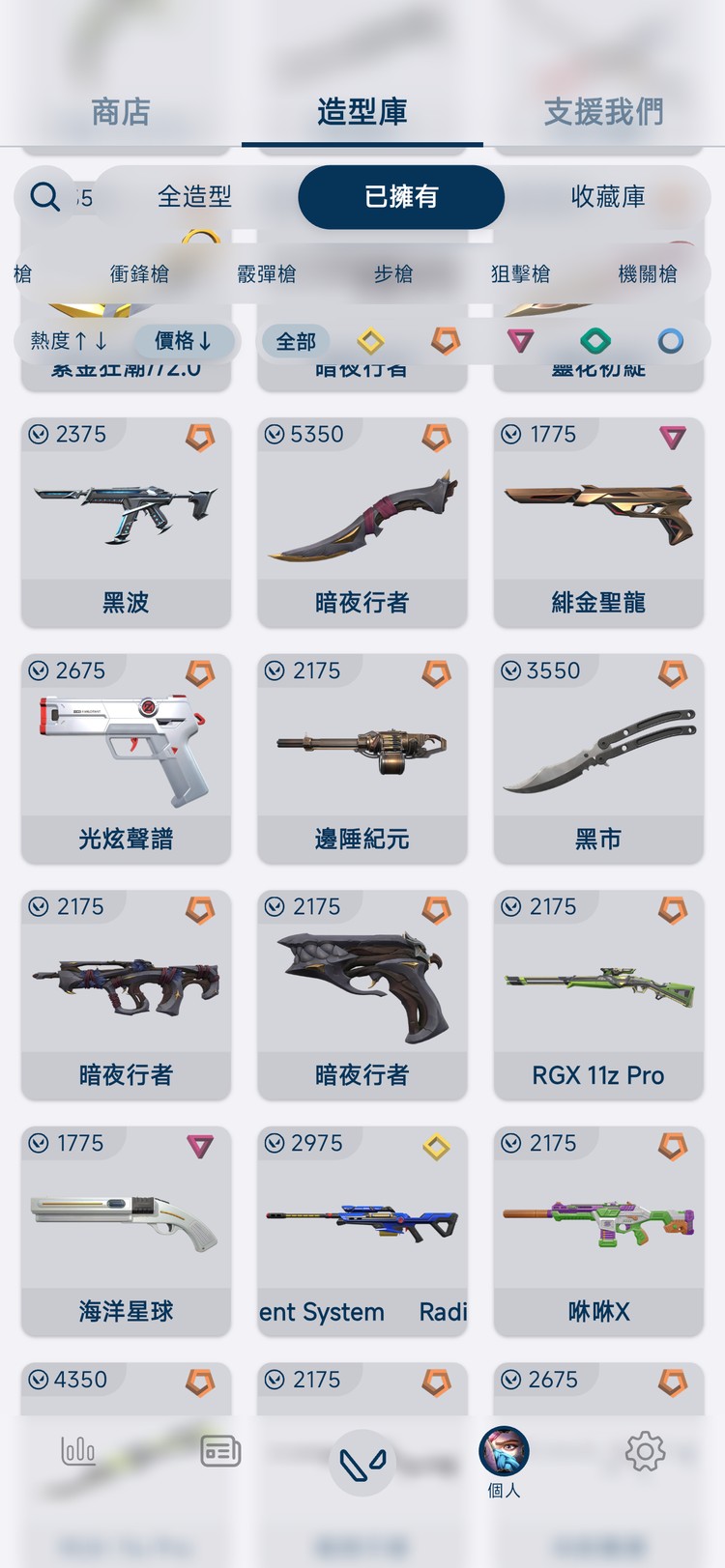Select the 機關槍 category
Screen dimensions: 725x1568
click(x=650, y=274)
